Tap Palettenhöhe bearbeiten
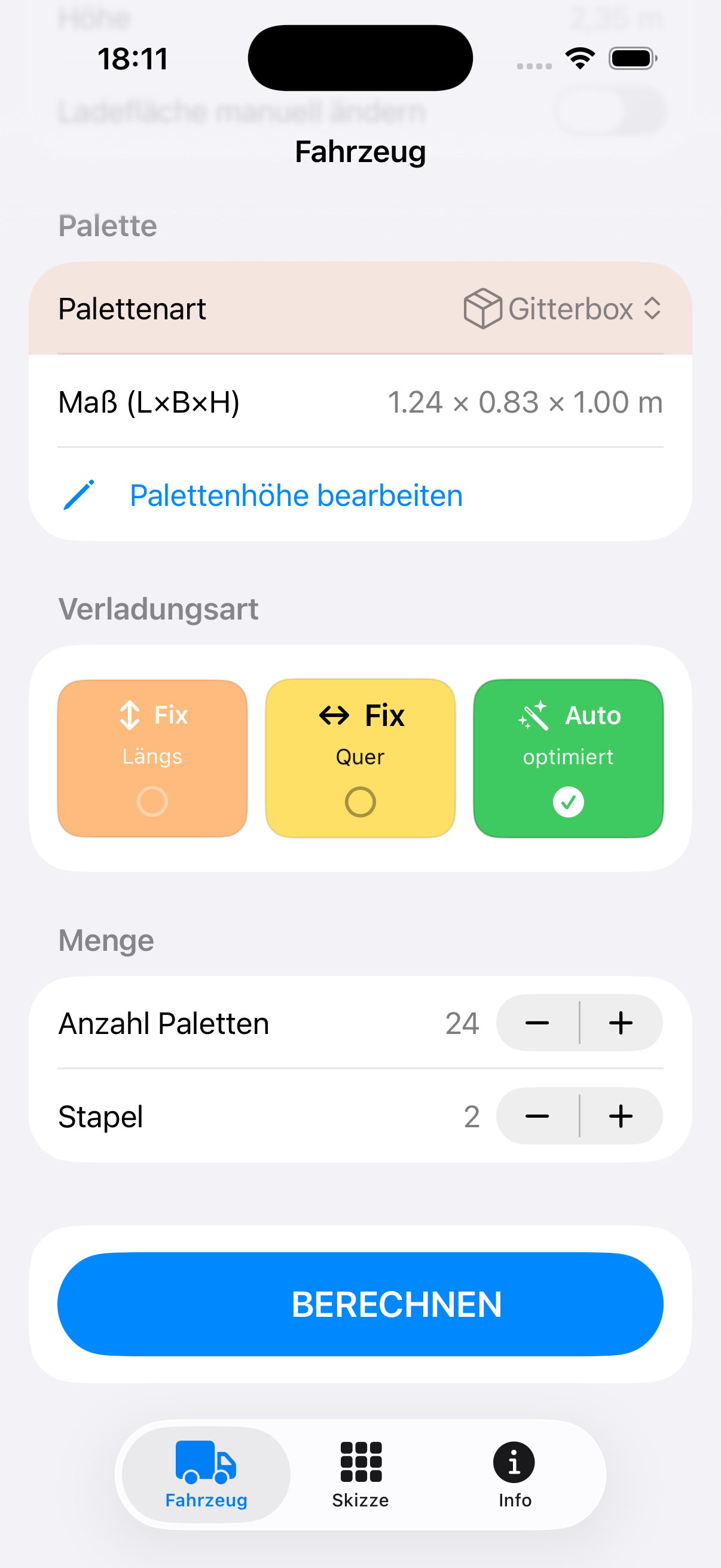Screen dimensions: 721x1568 [296, 496]
